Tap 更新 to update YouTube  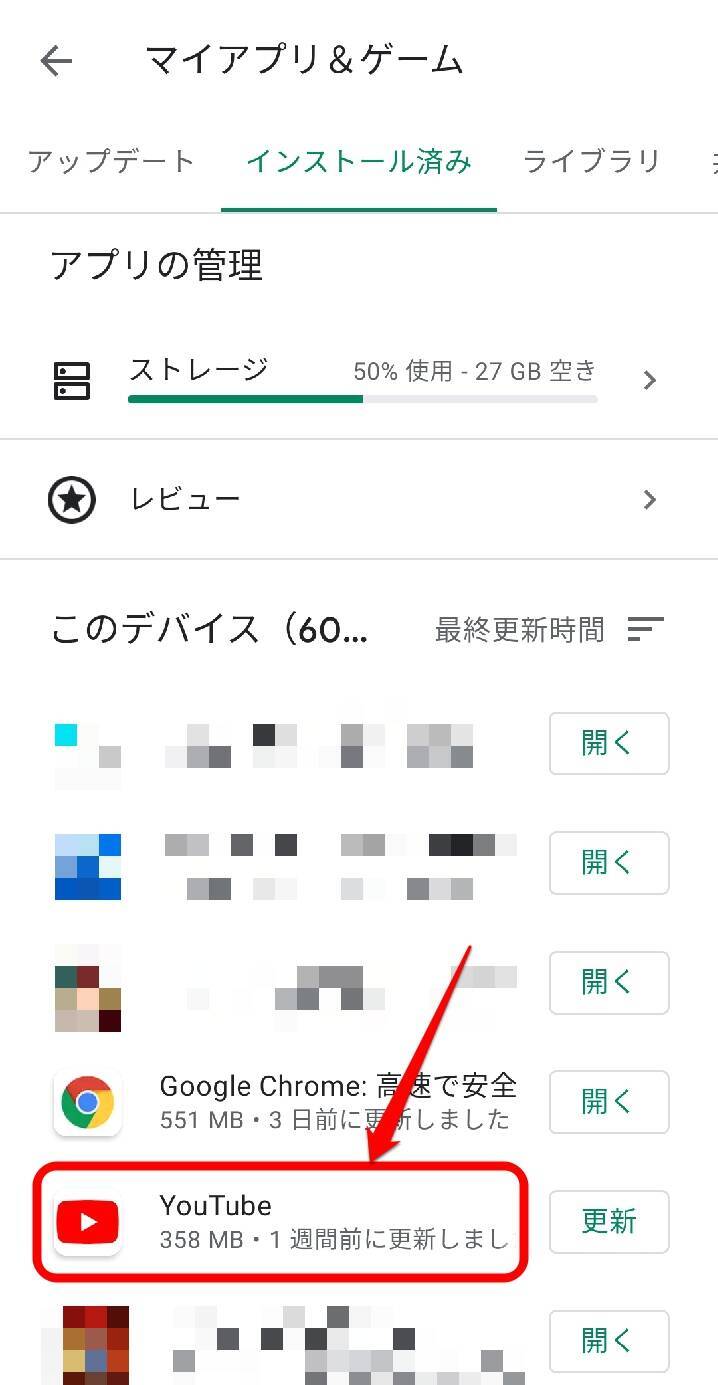pos(608,1221)
